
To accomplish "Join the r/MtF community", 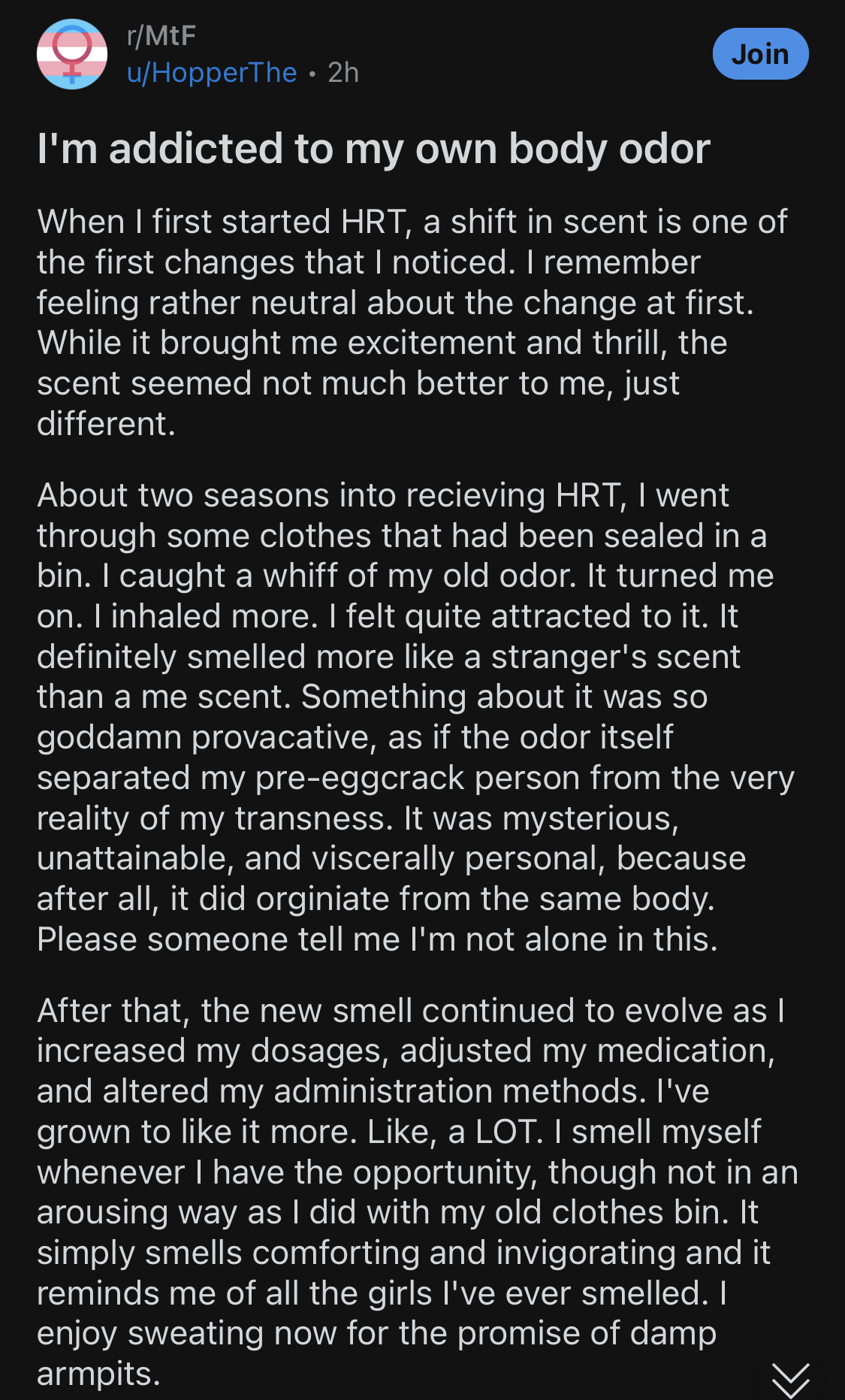I will pos(760,54).
